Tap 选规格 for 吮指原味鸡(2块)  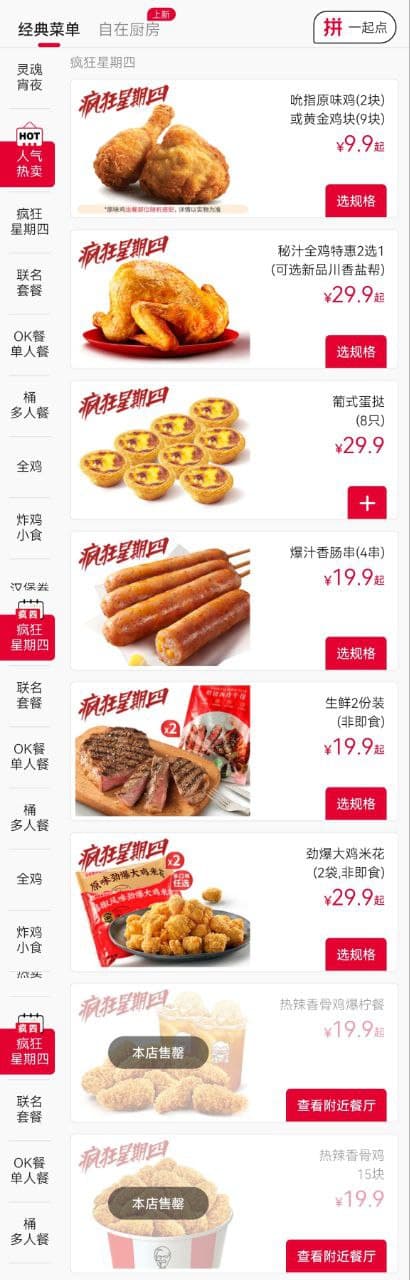coord(356,200)
